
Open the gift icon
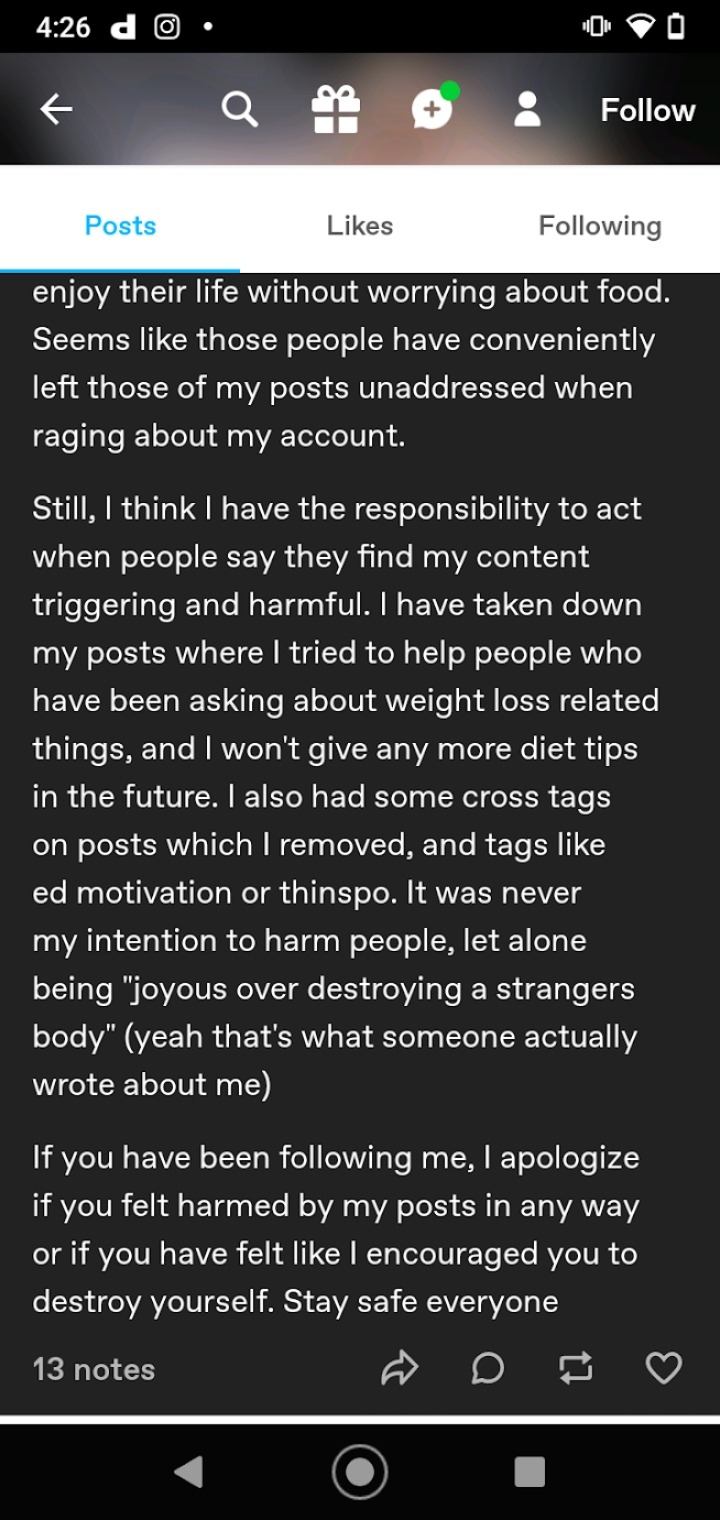pyautogui.click(x=335, y=110)
